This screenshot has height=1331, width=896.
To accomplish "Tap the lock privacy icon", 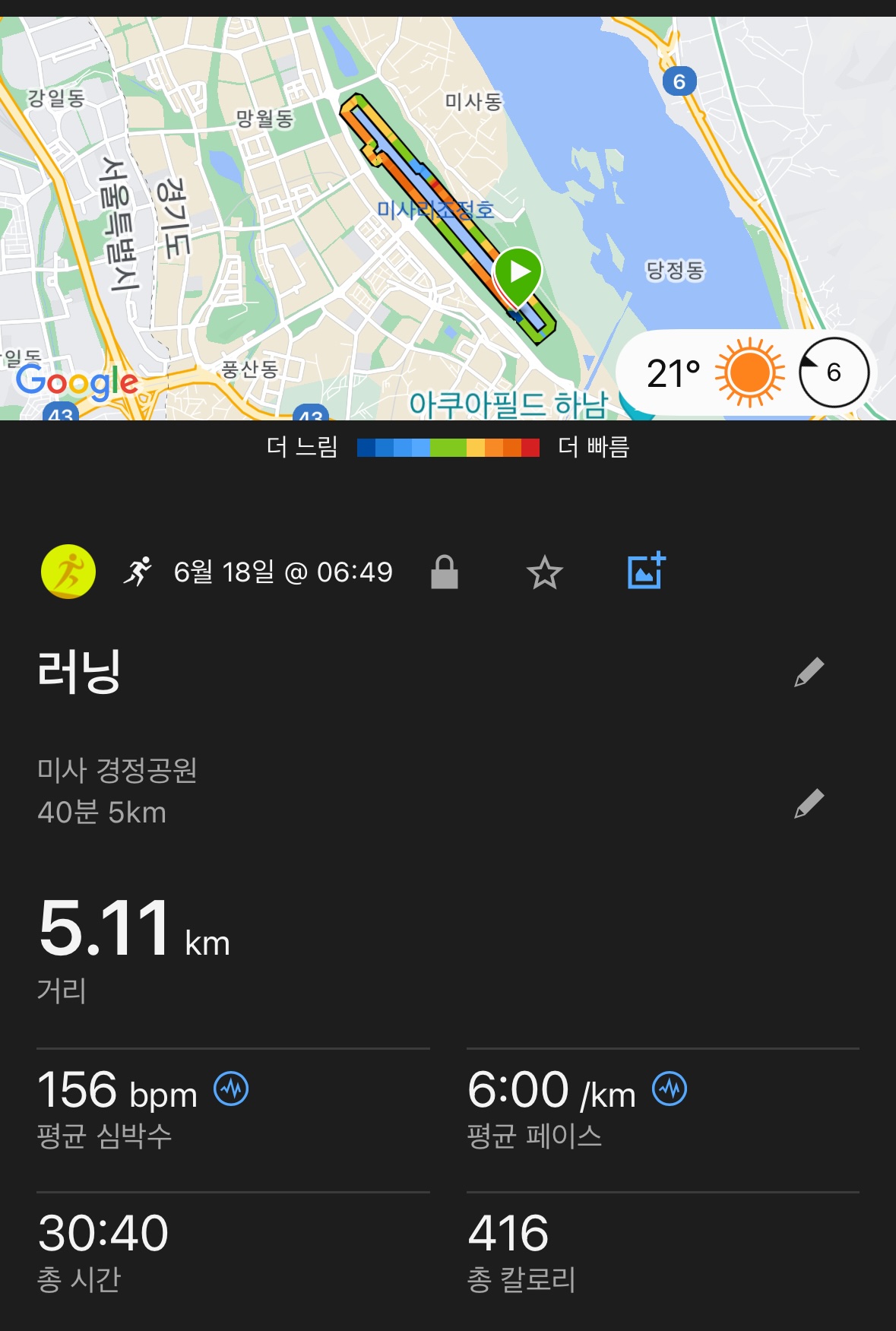I will (x=445, y=572).
